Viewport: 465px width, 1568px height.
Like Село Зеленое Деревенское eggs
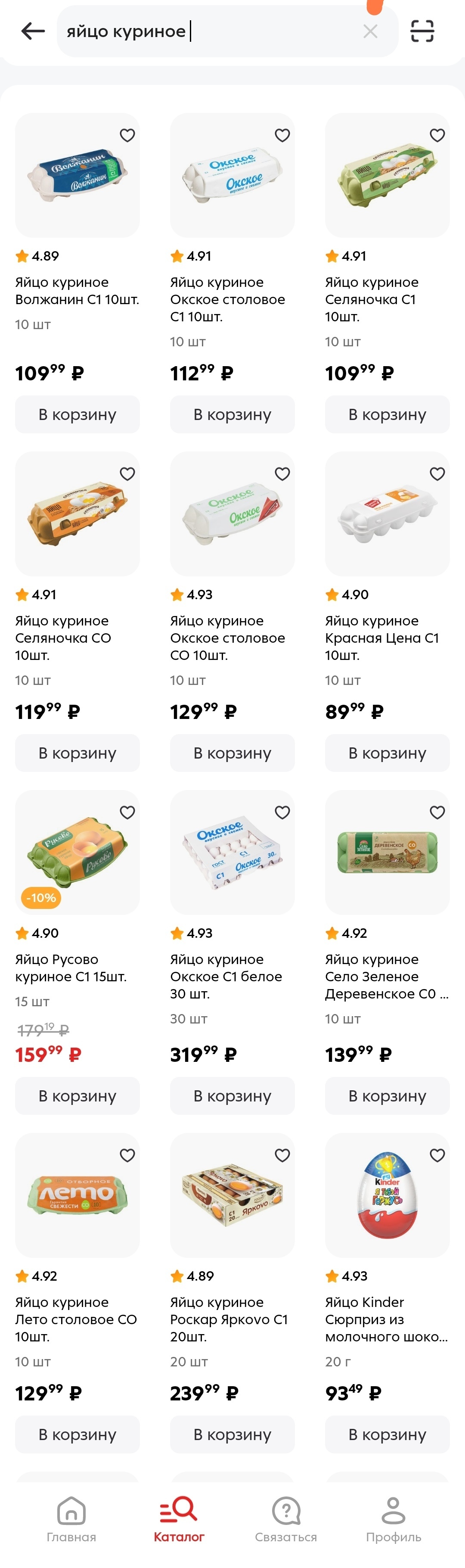click(x=437, y=812)
